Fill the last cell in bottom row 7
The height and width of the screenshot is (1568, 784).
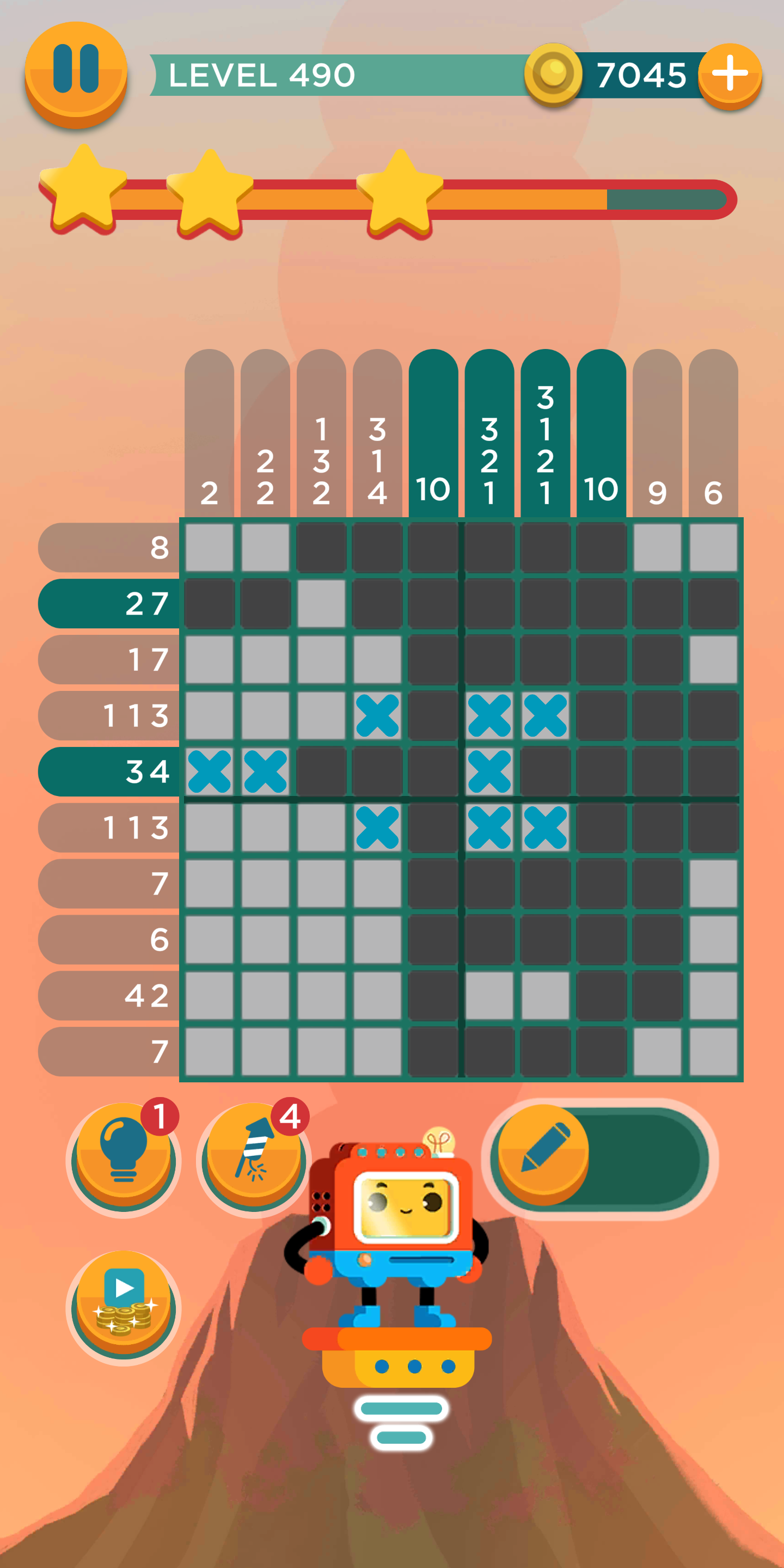[713, 1051]
